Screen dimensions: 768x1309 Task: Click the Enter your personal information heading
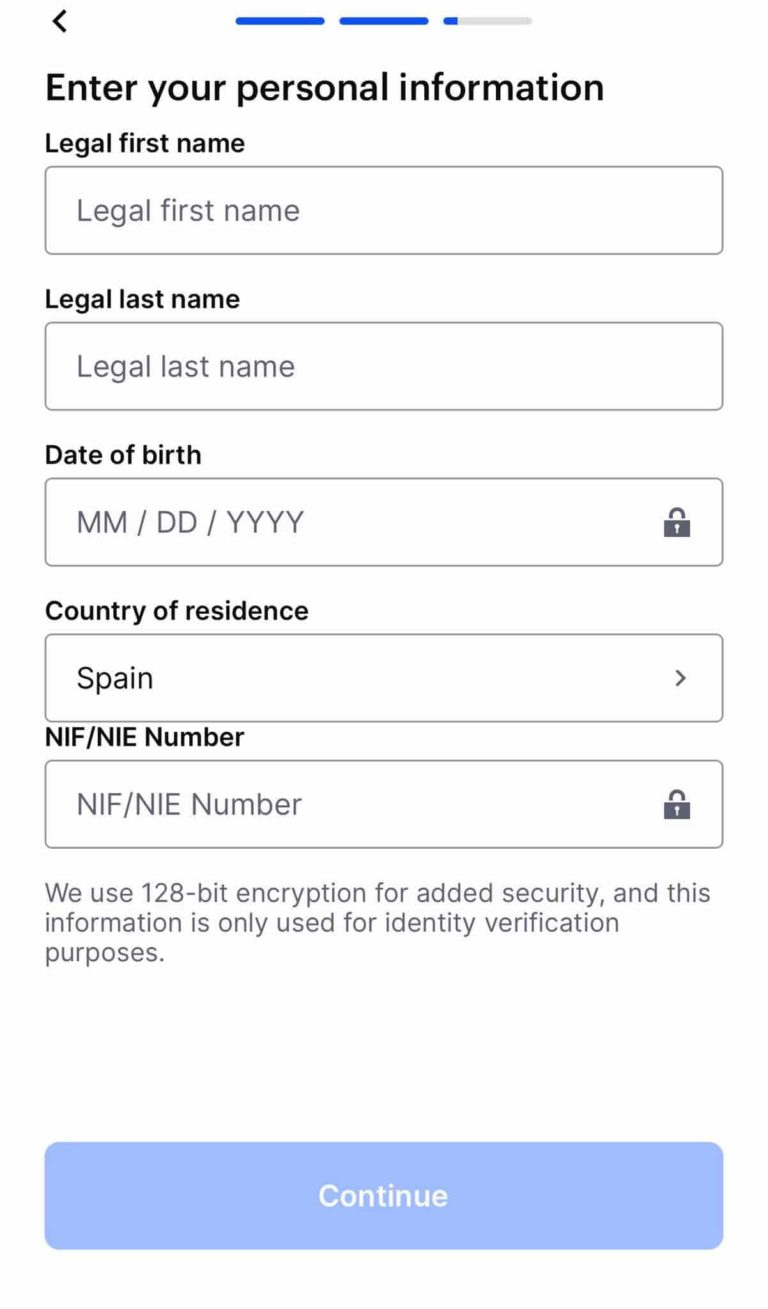click(323, 88)
